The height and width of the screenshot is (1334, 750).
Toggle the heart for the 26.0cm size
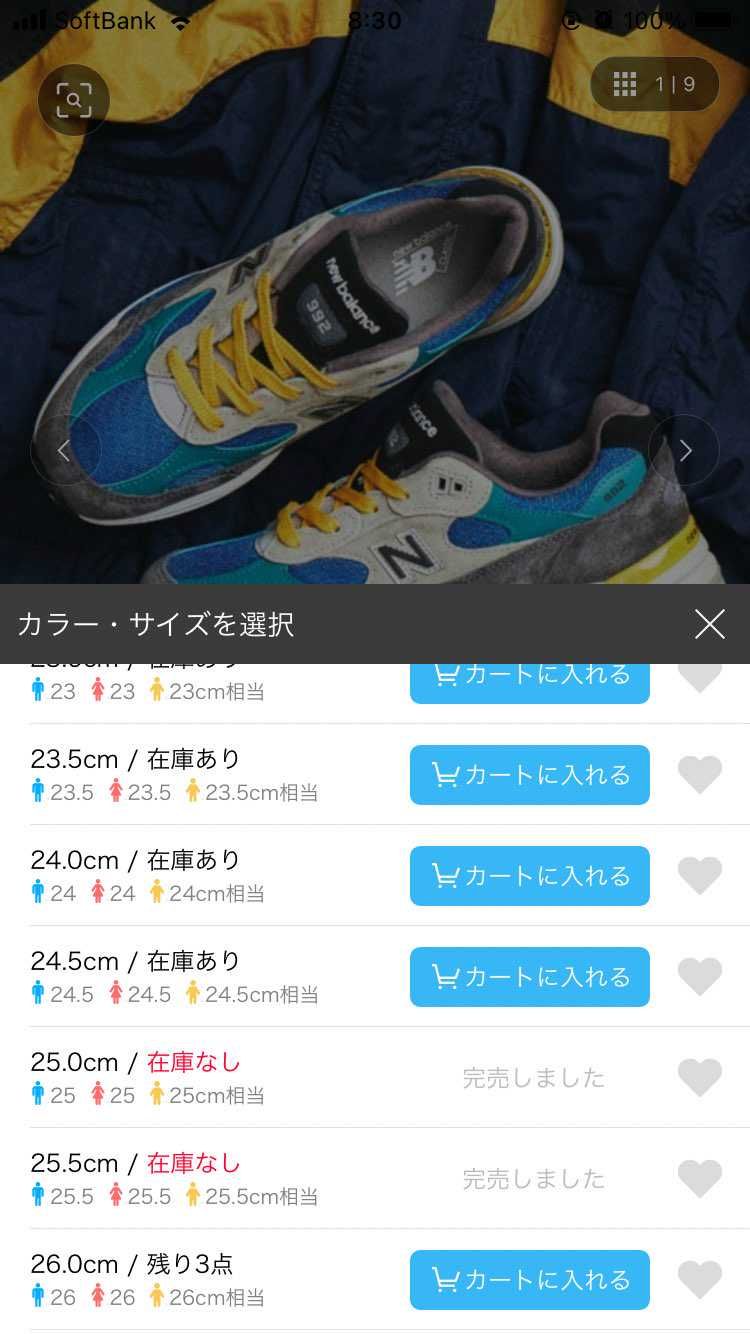(700, 1279)
